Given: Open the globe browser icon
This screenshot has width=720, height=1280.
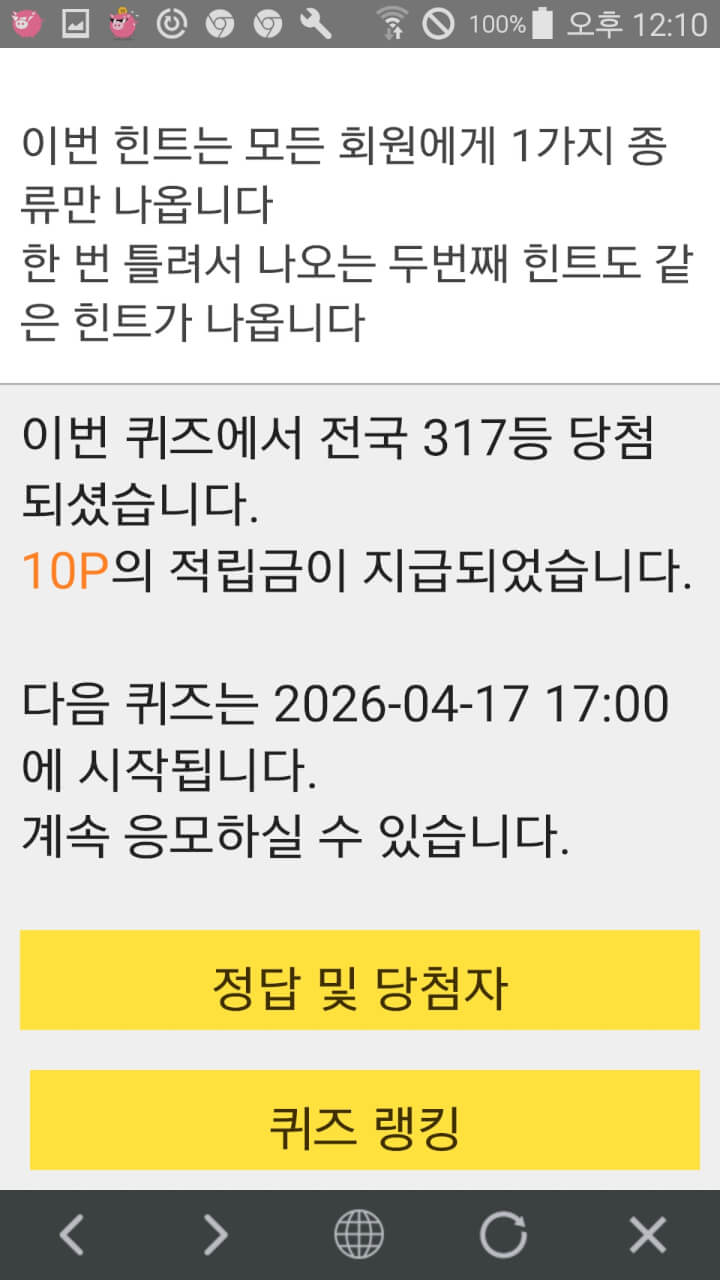Looking at the screenshot, I should click(359, 1235).
